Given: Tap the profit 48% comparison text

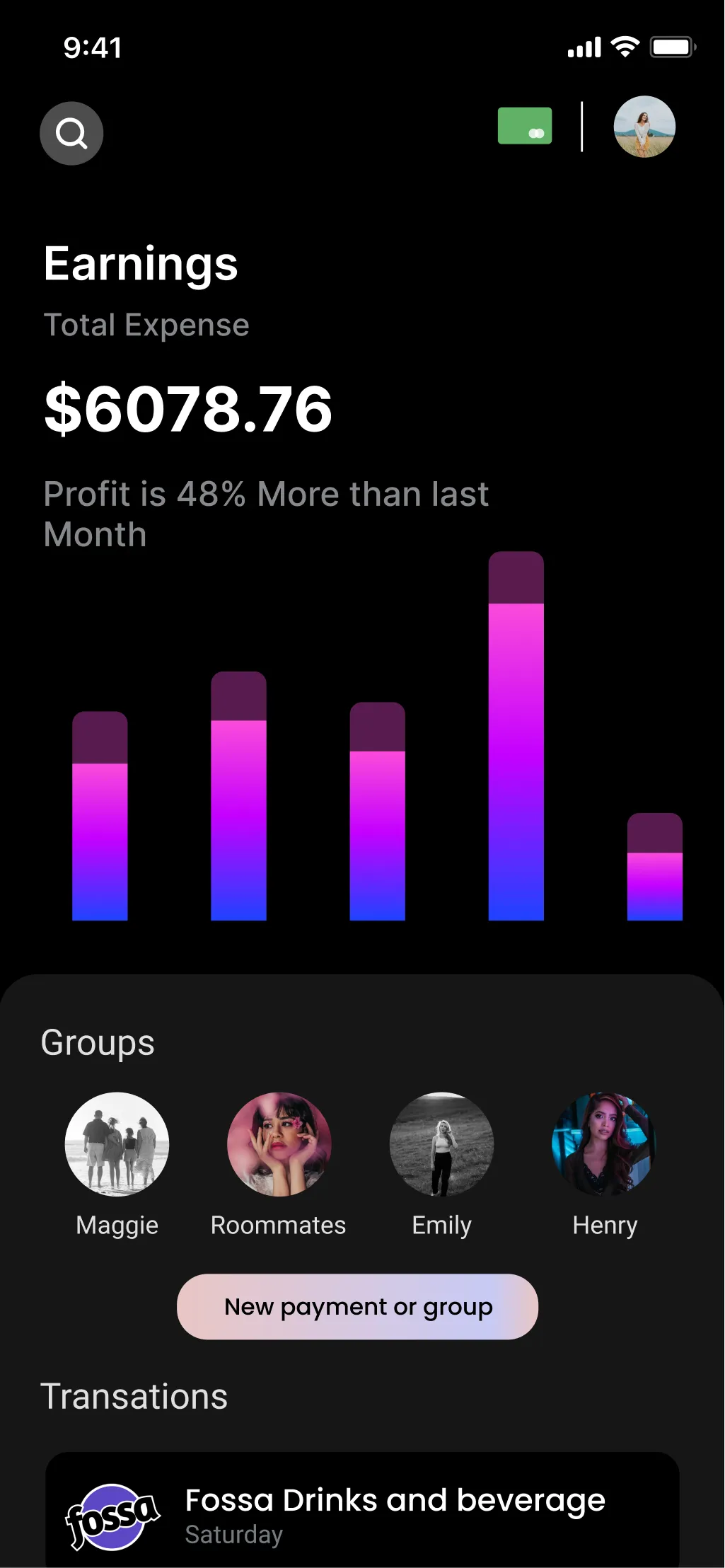Looking at the screenshot, I should (266, 514).
